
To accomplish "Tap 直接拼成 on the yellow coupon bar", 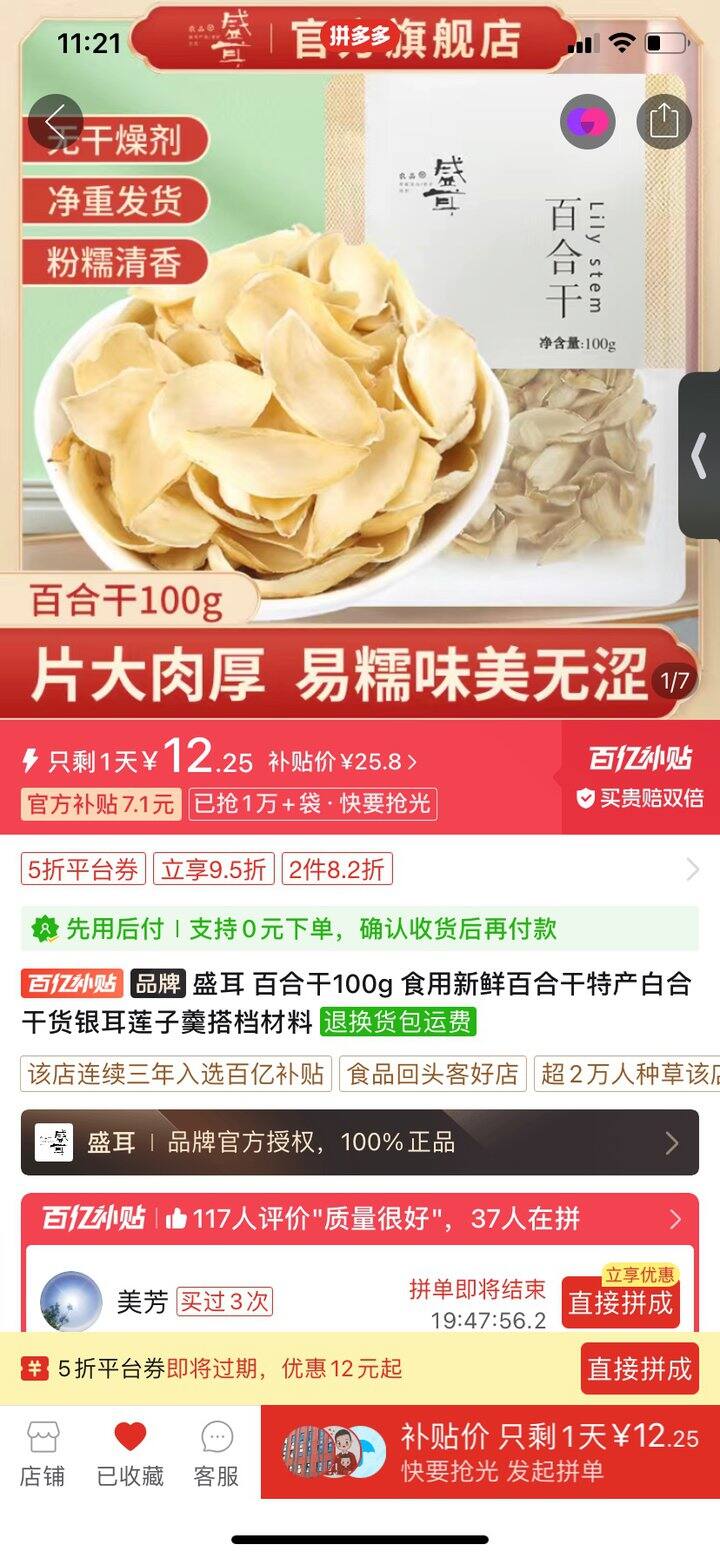I will coord(639,1369).
